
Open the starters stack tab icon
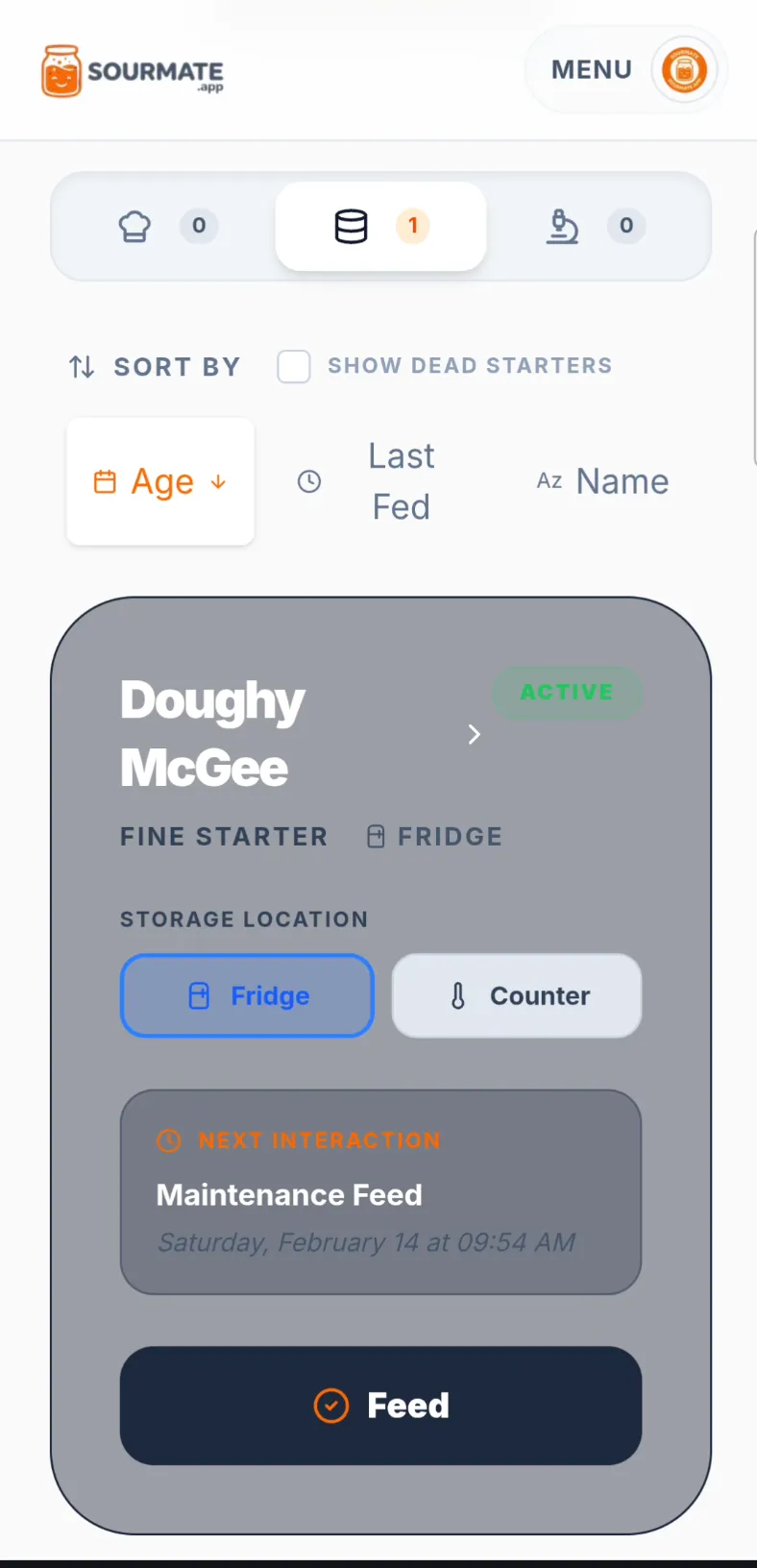[x=353, y=226]
